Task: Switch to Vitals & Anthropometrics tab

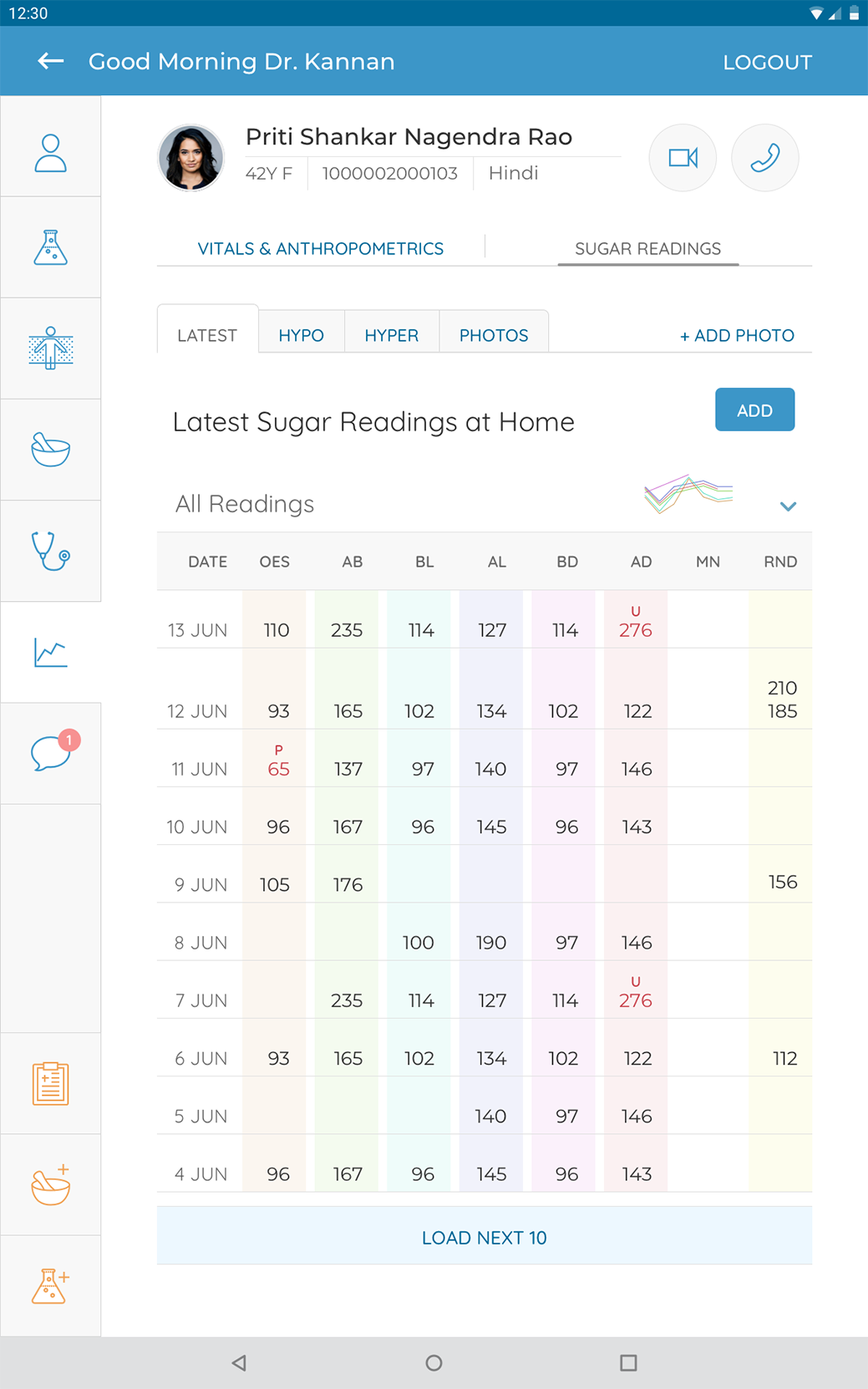Action: (320, 248)
